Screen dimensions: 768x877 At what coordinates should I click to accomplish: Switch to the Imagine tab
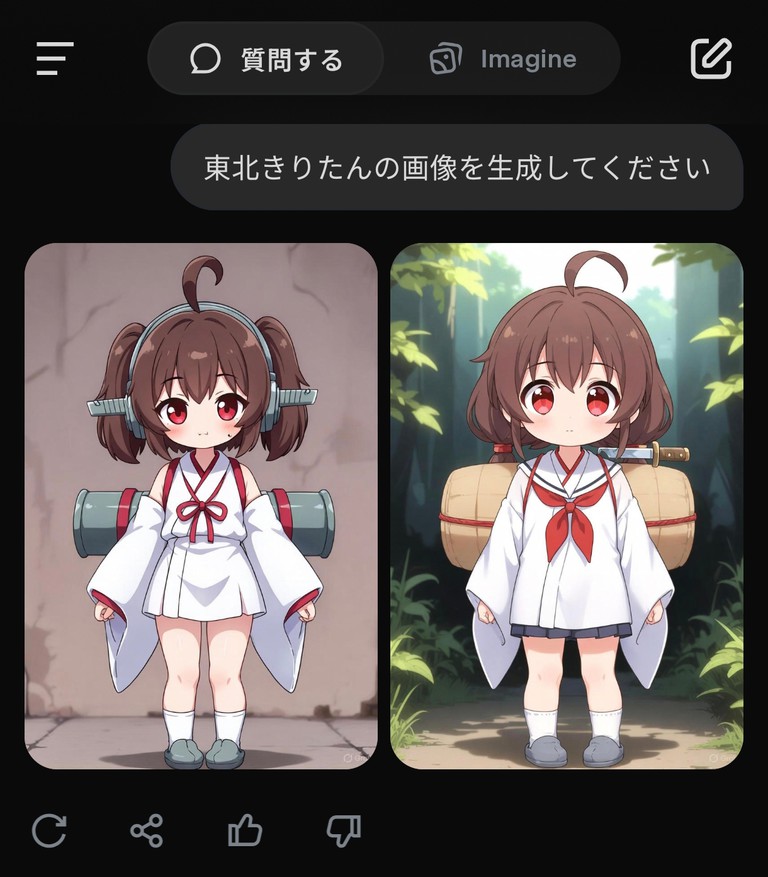(503, 59)
